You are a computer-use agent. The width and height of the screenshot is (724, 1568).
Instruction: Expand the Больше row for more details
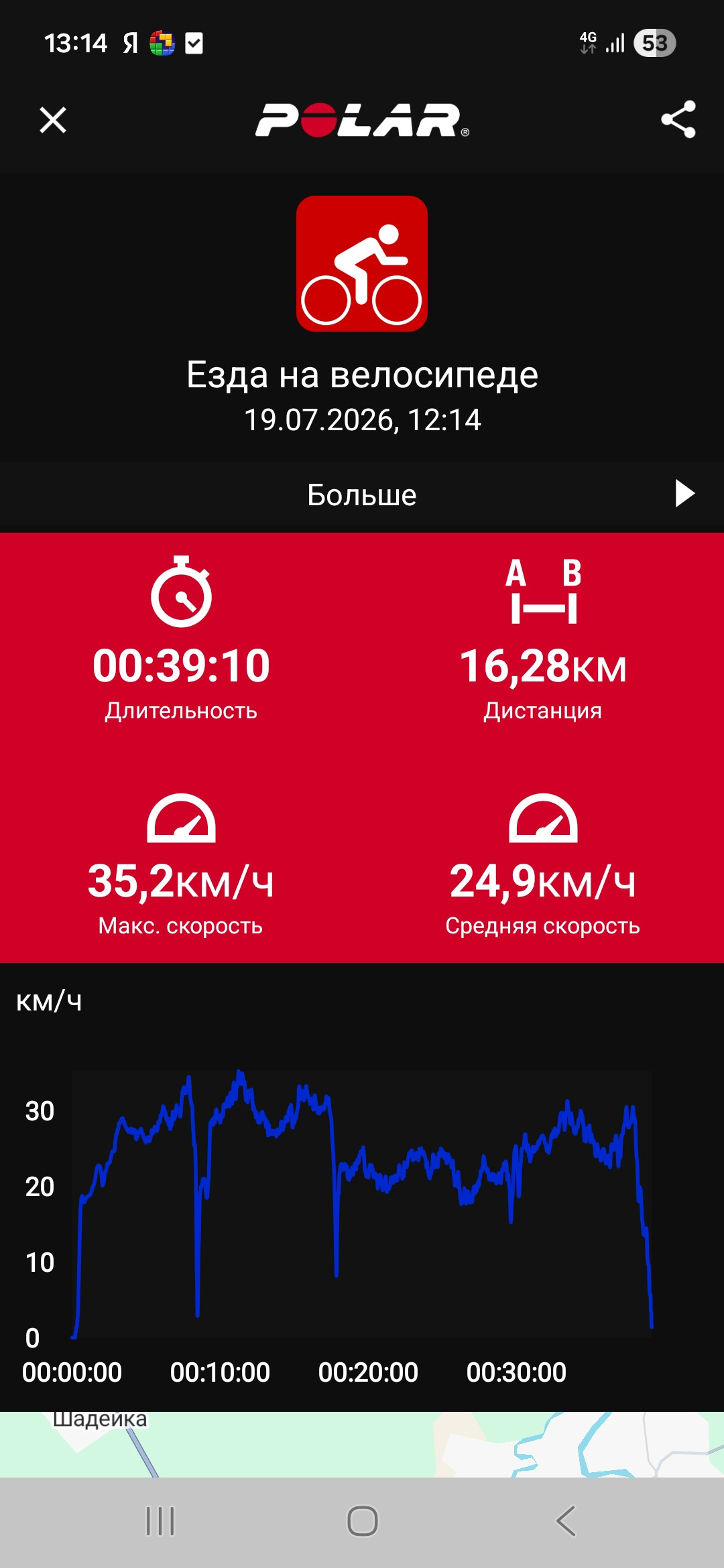[x=362, y=495]
